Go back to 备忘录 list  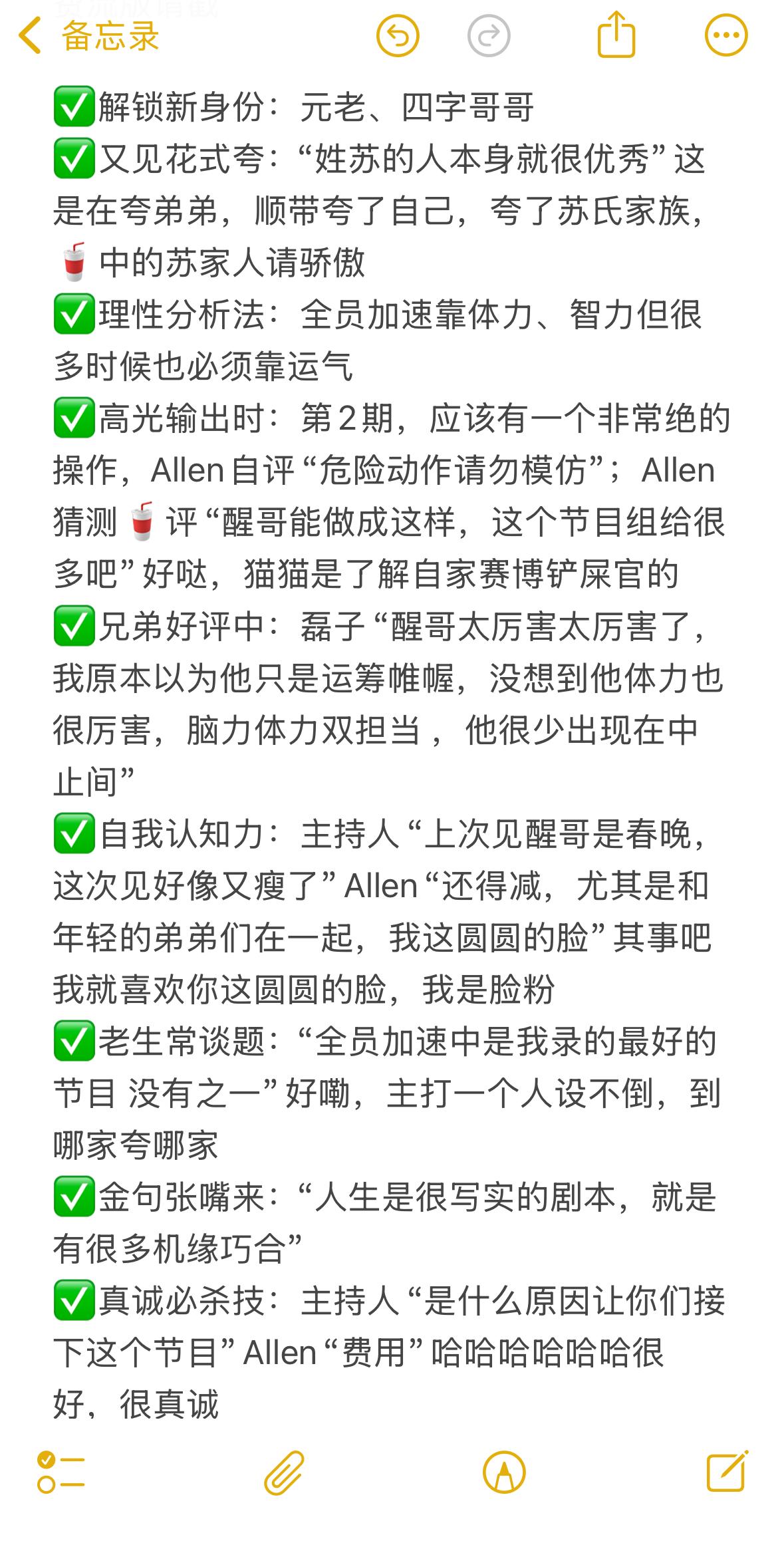point(89,37)
